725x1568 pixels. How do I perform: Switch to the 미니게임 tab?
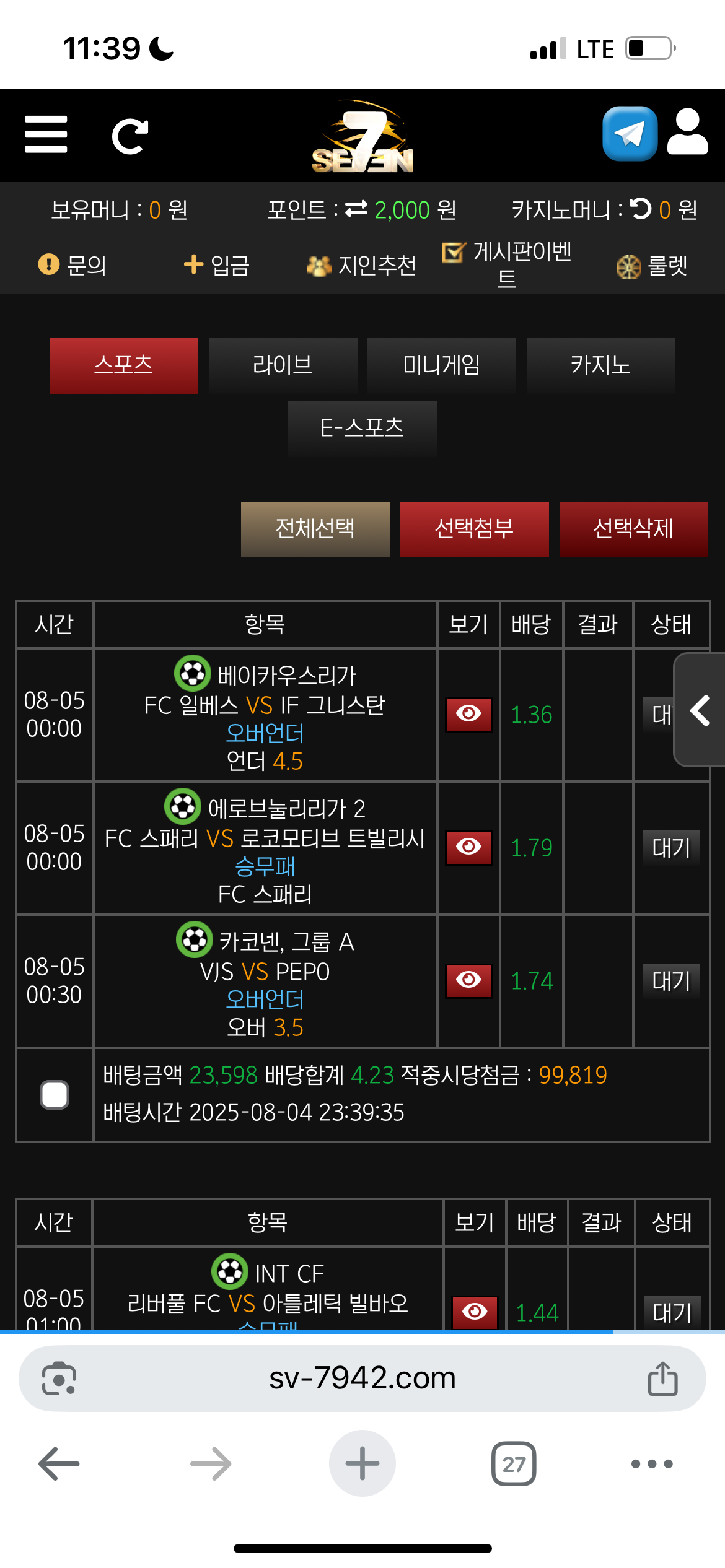pyautogui.click(x=441, y=365)
